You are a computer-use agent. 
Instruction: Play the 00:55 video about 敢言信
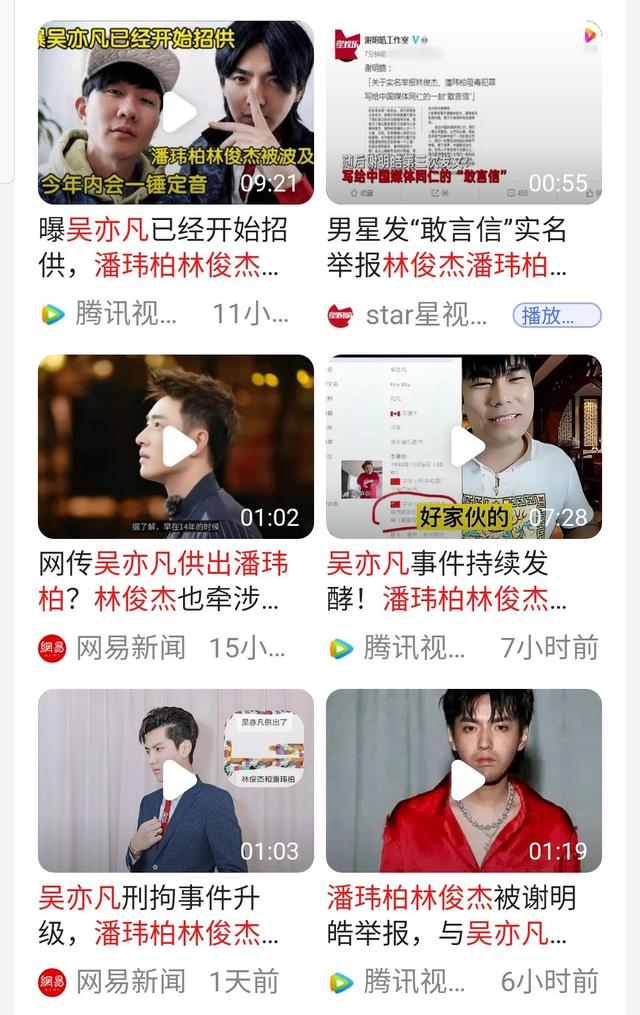(465, 112)
